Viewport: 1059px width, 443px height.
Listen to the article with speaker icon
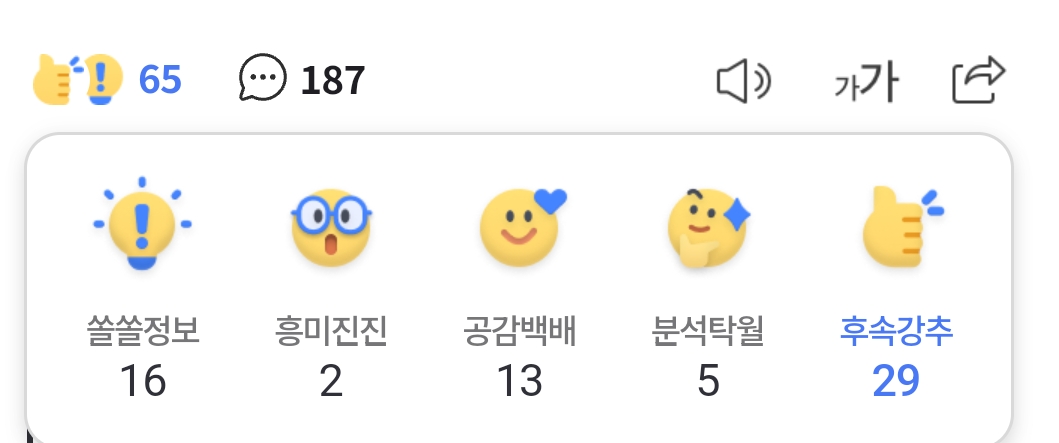point(744,81)
